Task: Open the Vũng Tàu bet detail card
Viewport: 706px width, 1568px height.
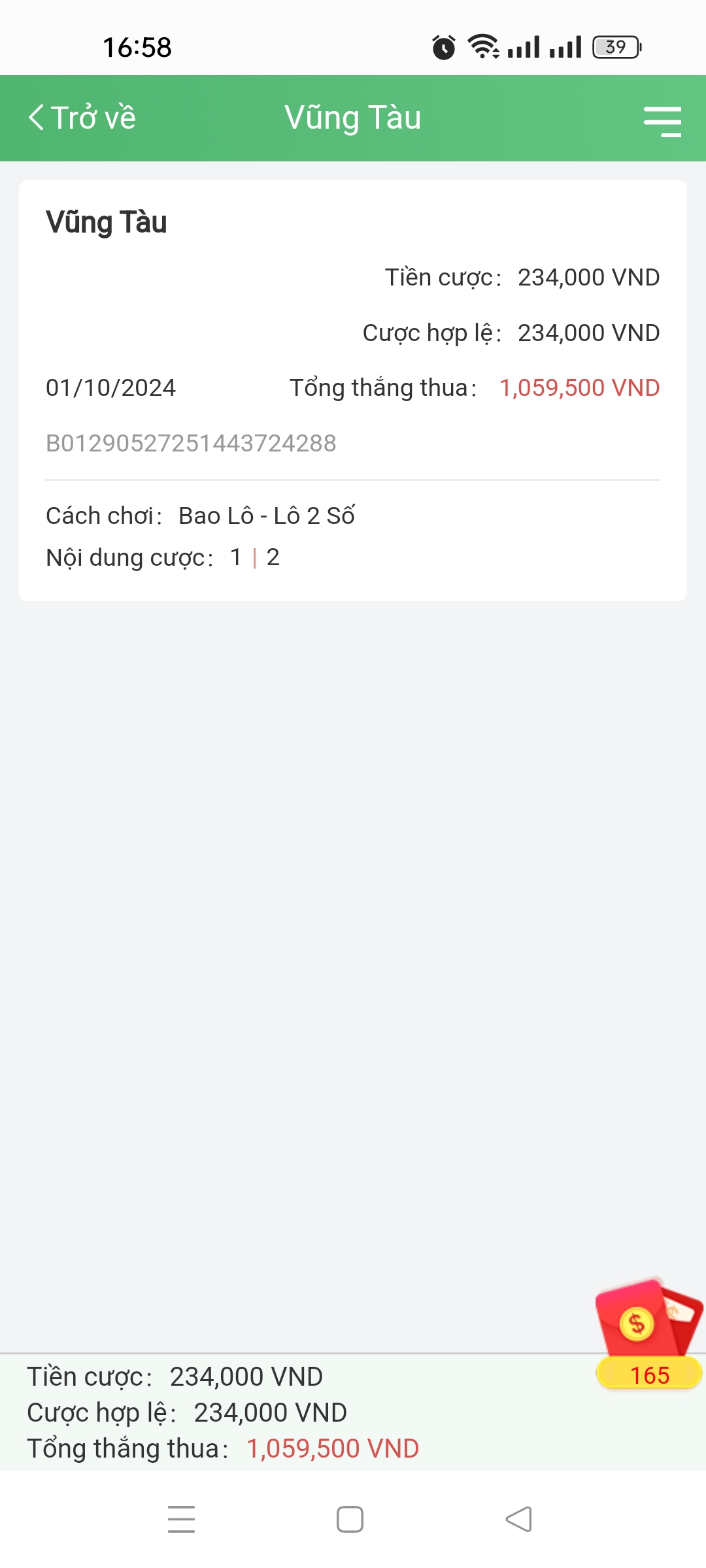Action: point(353,390)
